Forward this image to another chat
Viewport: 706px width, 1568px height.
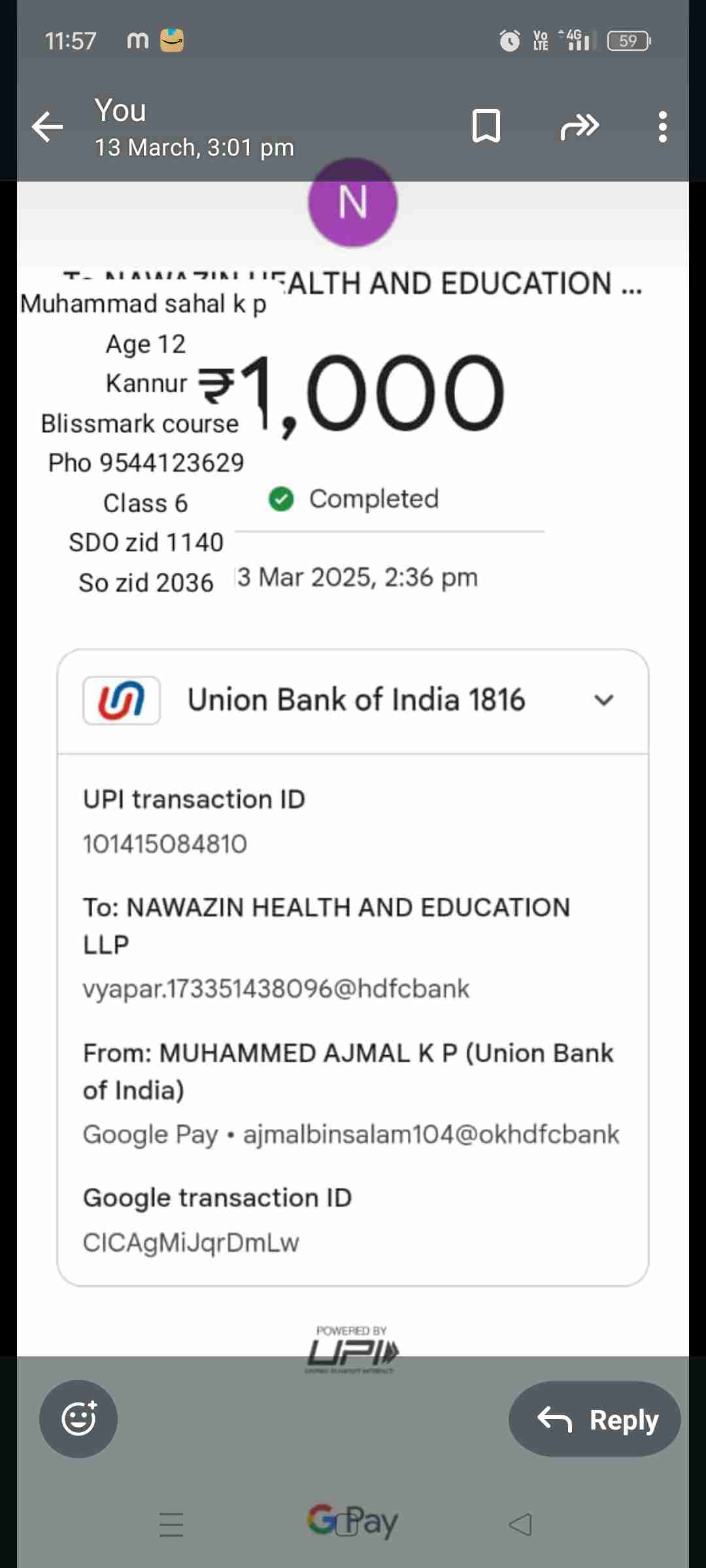[x=579, y=126]
